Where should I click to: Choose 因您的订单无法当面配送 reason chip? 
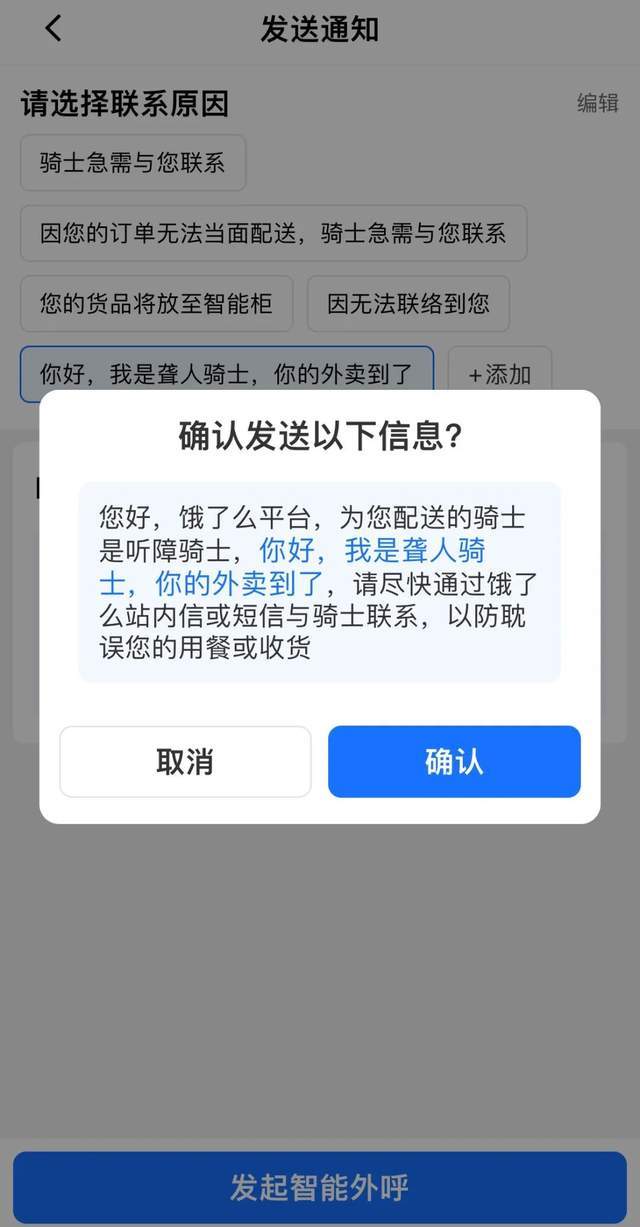[x=273, y=234]
